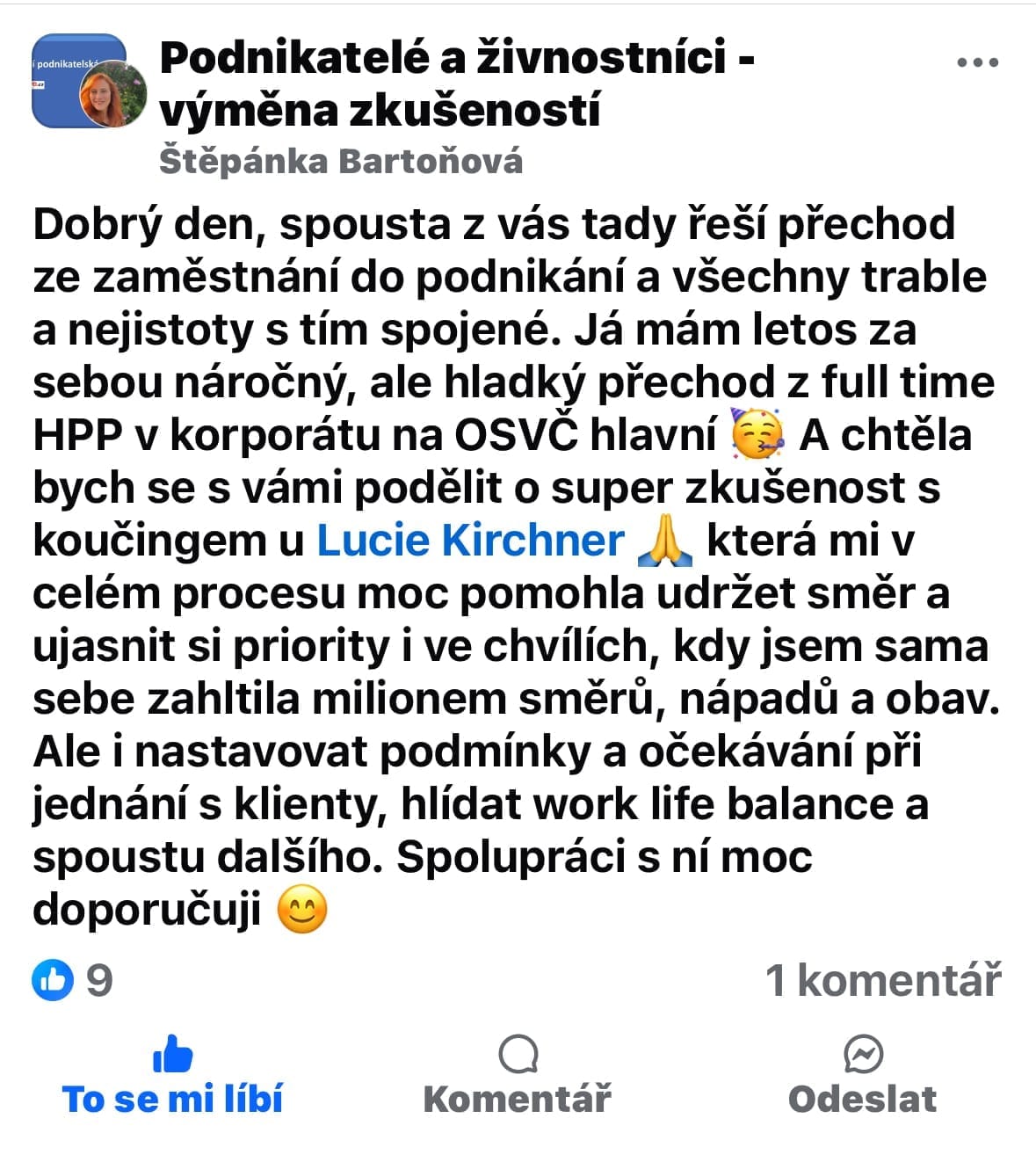Open the tagged Lucie Kirchner profile
1036x1162 pixels.
(x=470, y=541)
